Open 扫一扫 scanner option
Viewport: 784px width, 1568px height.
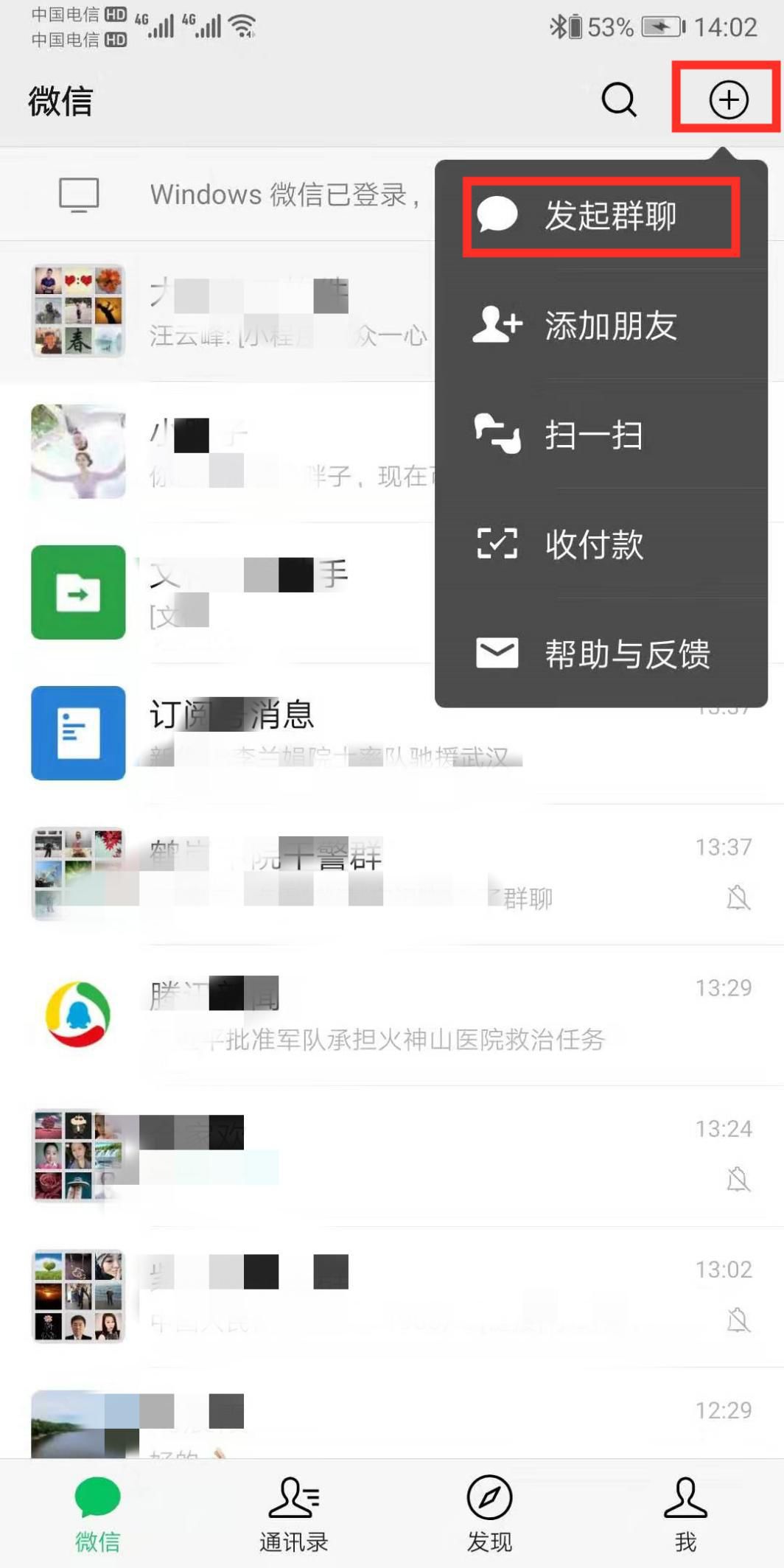coord(601,434)
